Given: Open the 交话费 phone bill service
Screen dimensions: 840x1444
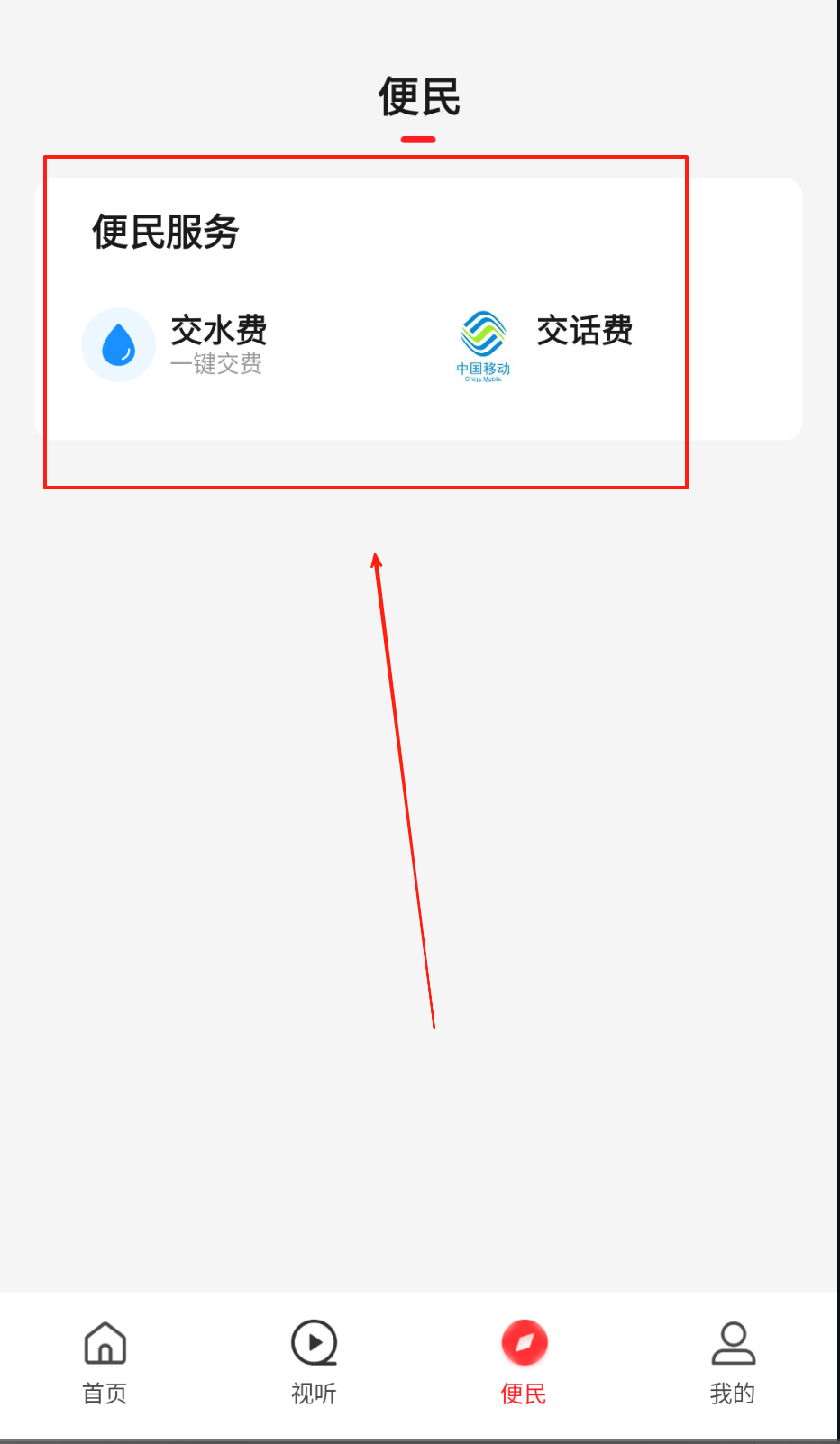Looking at the screenshot, I should point(544,344).
